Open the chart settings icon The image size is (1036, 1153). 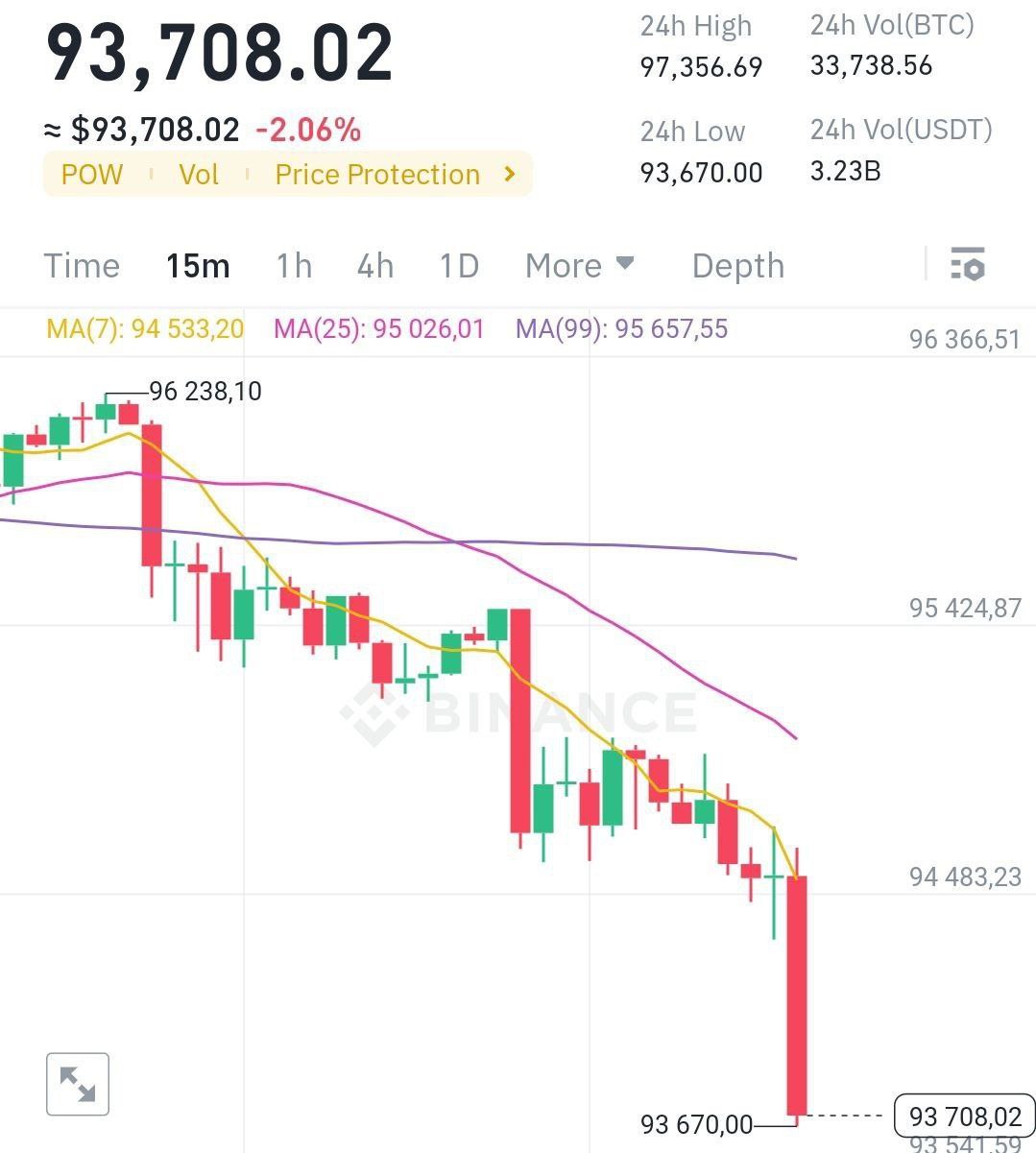pos(967,264)
